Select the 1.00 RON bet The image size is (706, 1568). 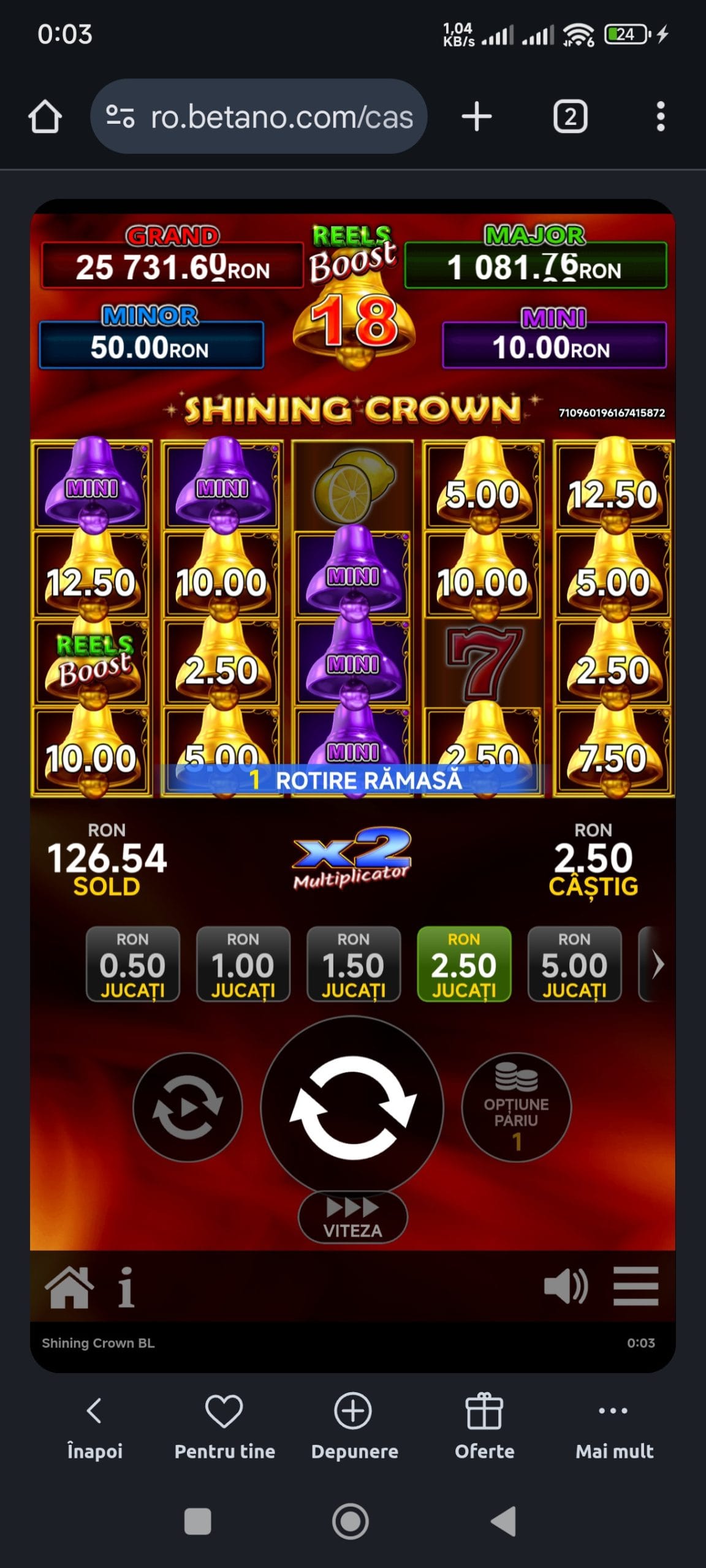pos(243,964)
